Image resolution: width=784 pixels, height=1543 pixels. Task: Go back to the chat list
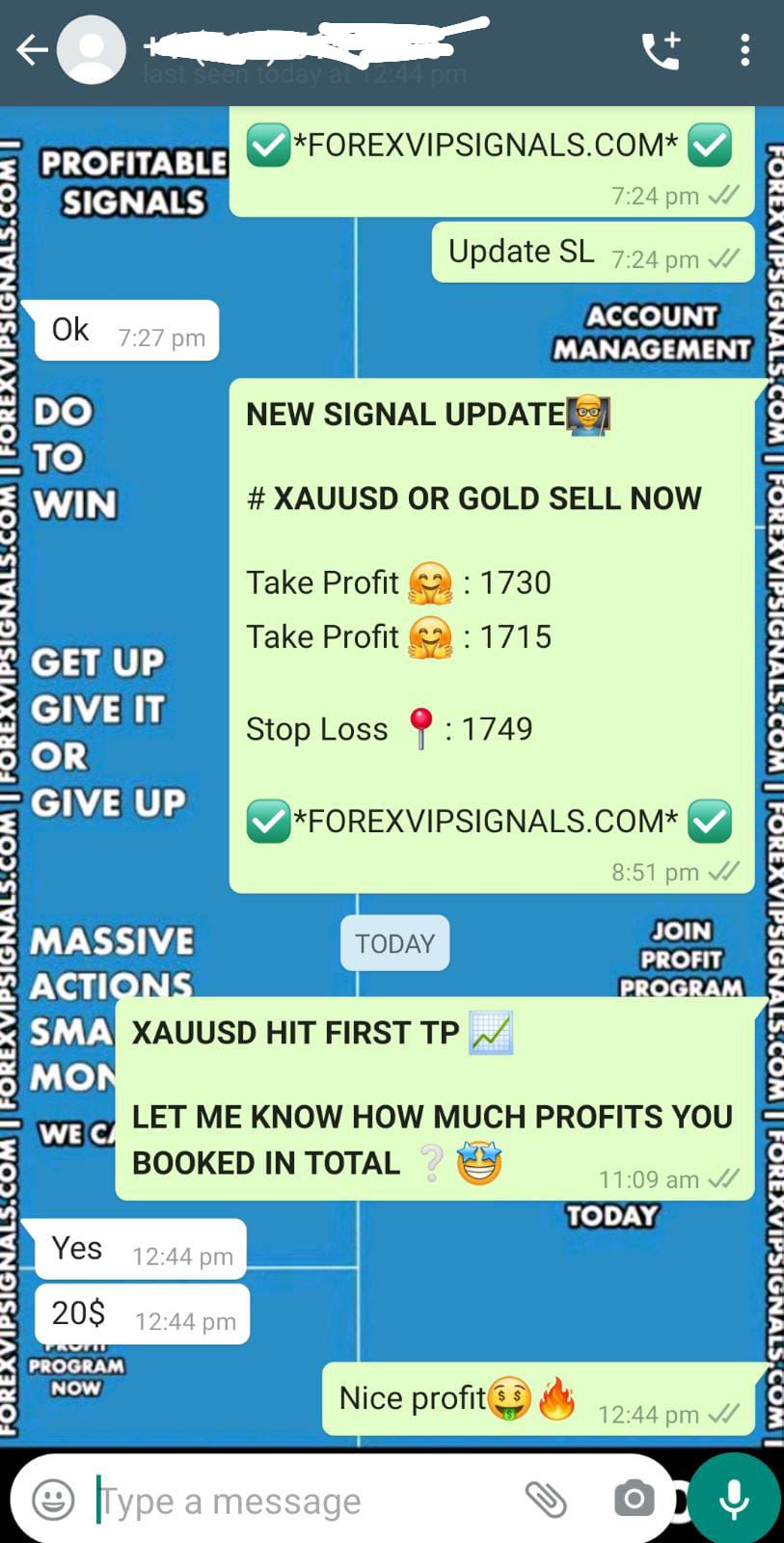[31, 50]
